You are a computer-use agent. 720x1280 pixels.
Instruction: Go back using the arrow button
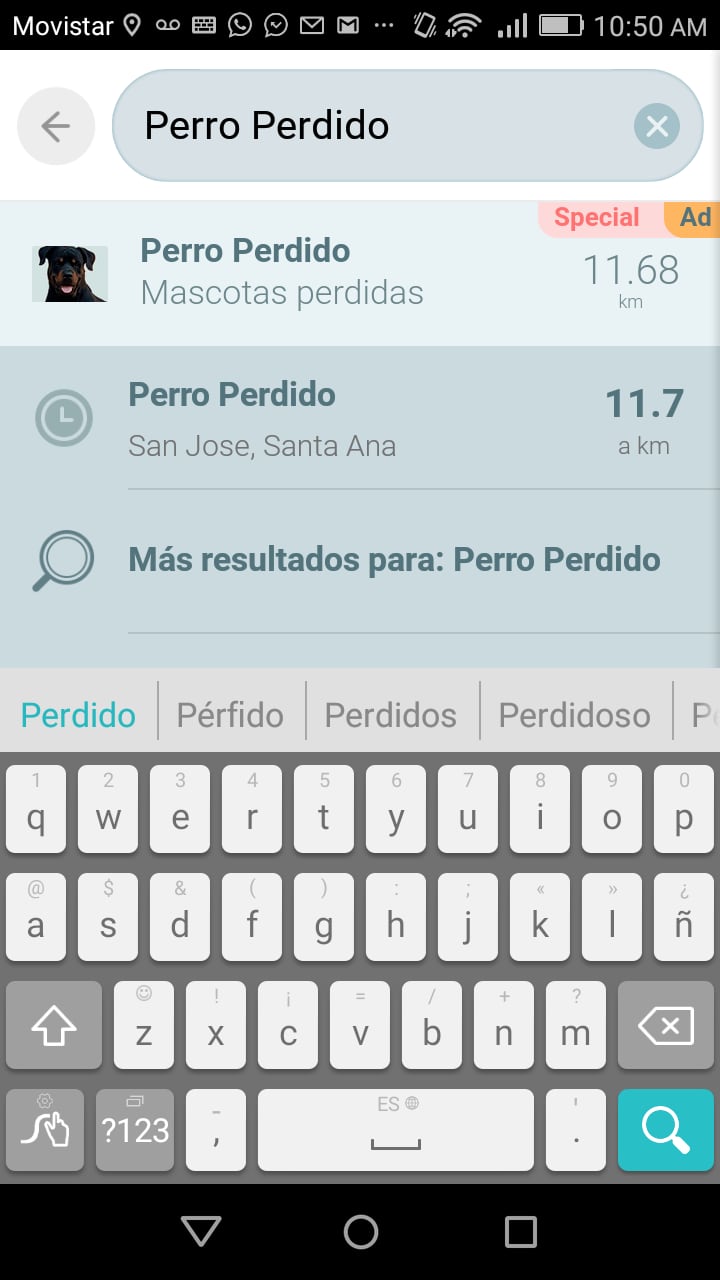click(x=56, y=126)
